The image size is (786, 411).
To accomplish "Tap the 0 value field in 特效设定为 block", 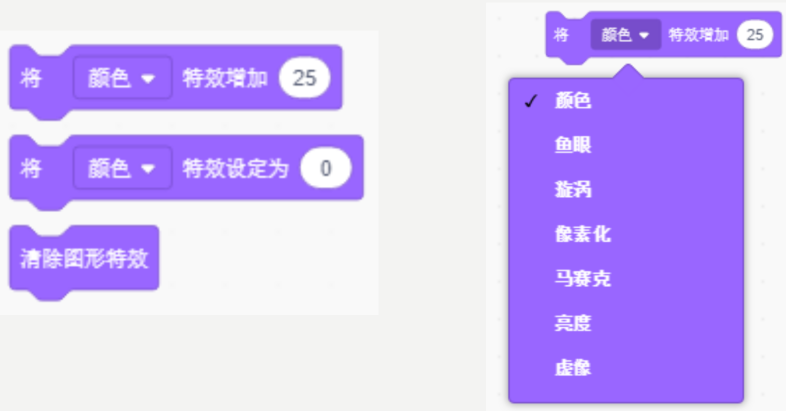I will click(326, 168).
